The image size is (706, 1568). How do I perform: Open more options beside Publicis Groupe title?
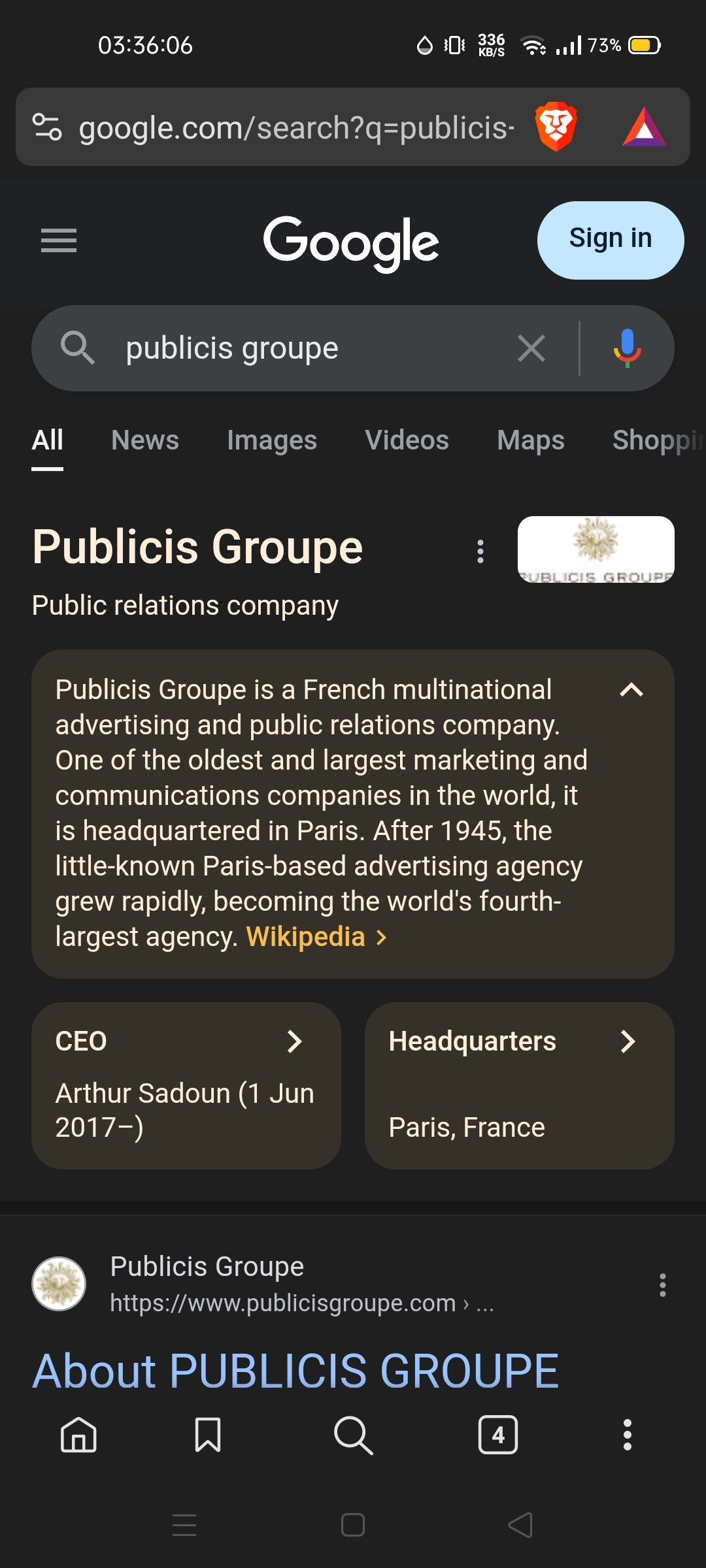pos(480,551)
